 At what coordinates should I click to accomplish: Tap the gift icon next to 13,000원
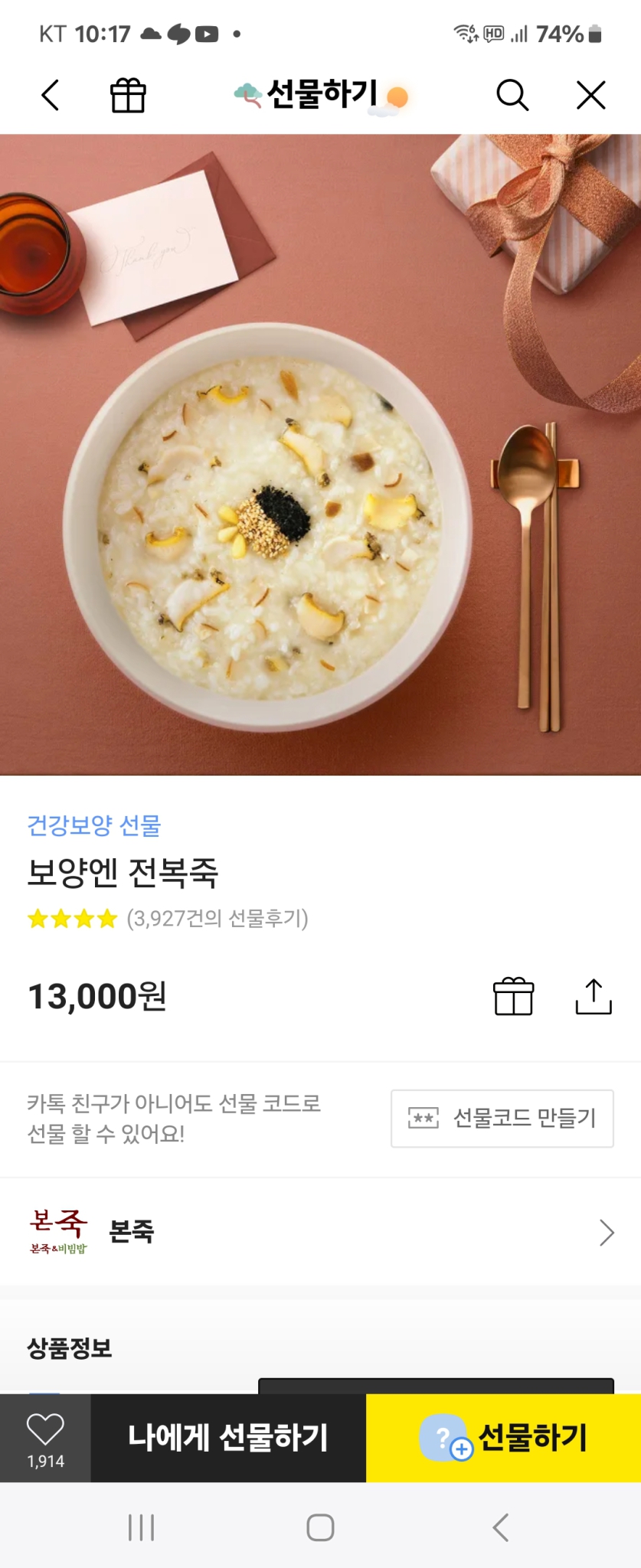tap(514, 996)
